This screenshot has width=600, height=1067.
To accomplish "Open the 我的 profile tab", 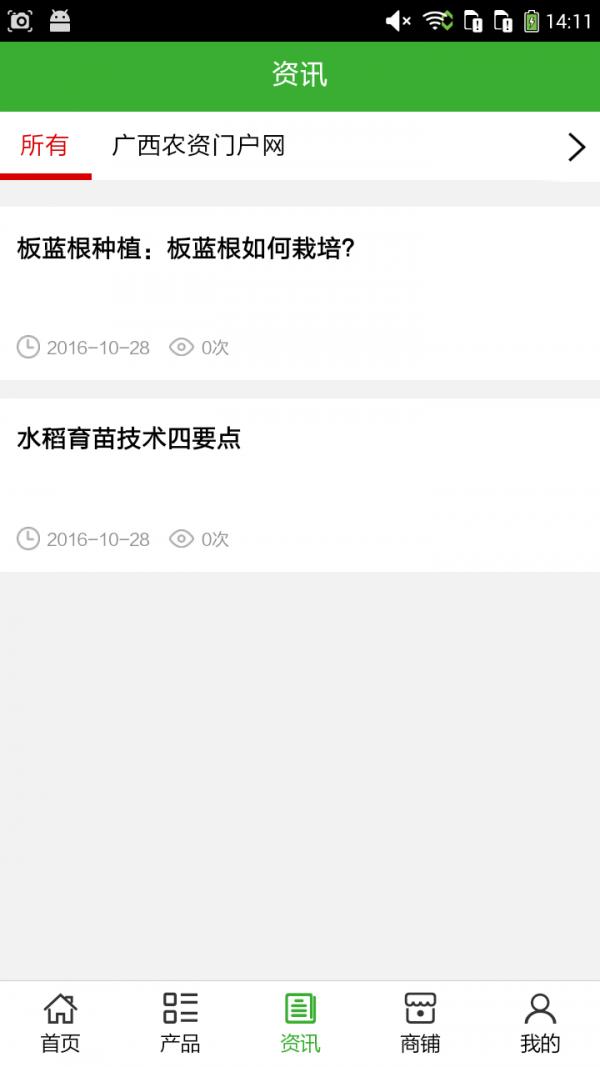I will click(x=540, y=1023).
